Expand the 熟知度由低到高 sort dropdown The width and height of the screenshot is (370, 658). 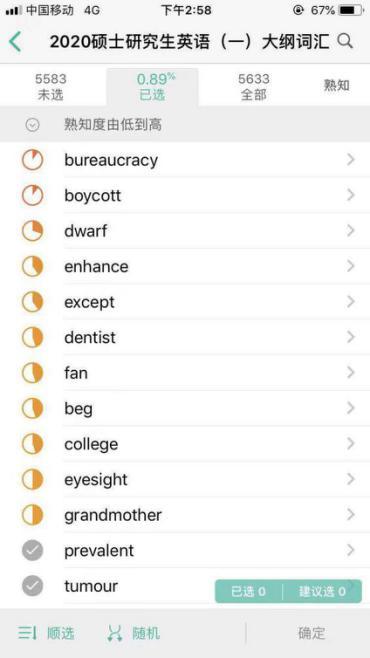coord(33,125)
